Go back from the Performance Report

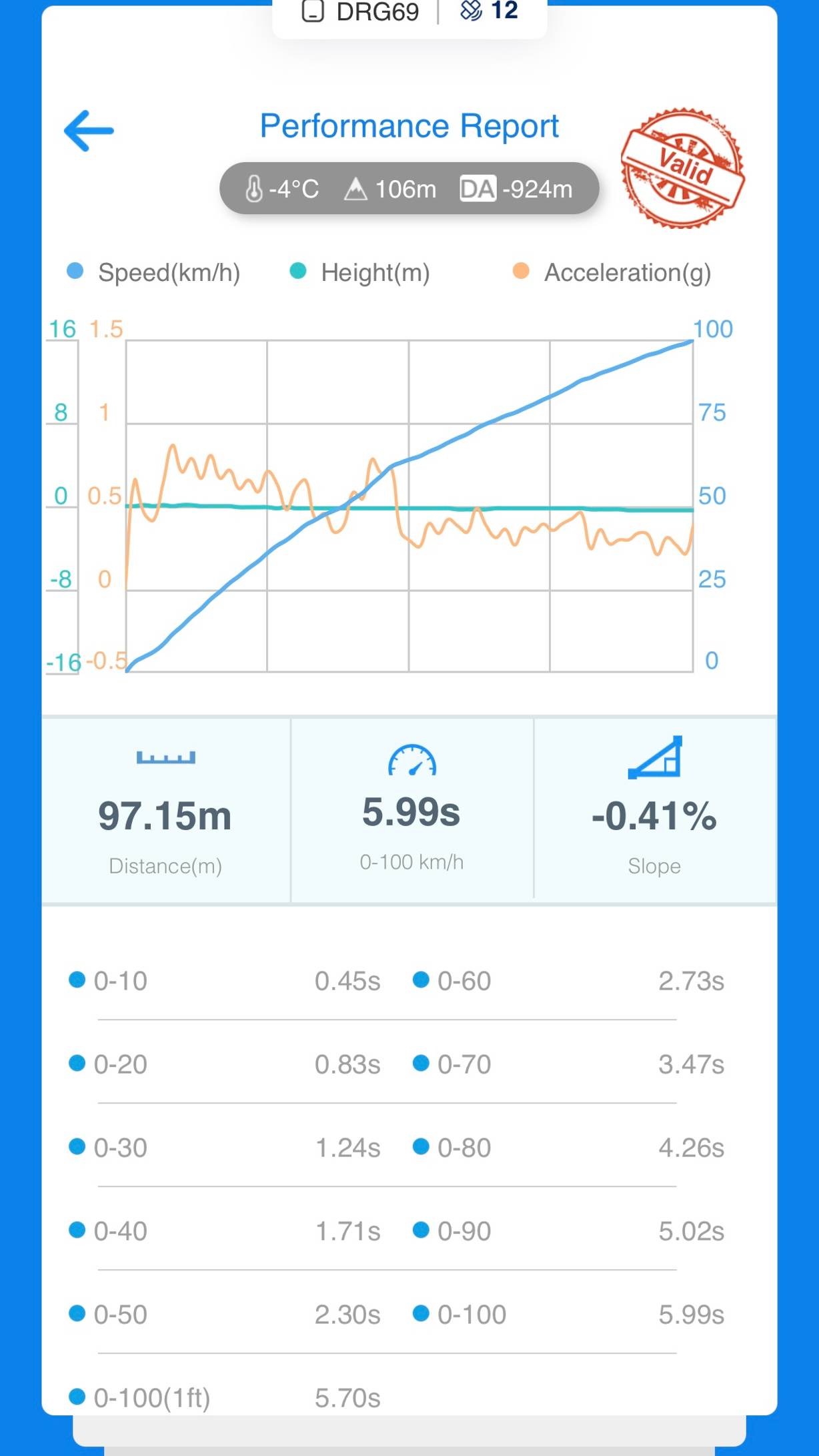(89, 131)
